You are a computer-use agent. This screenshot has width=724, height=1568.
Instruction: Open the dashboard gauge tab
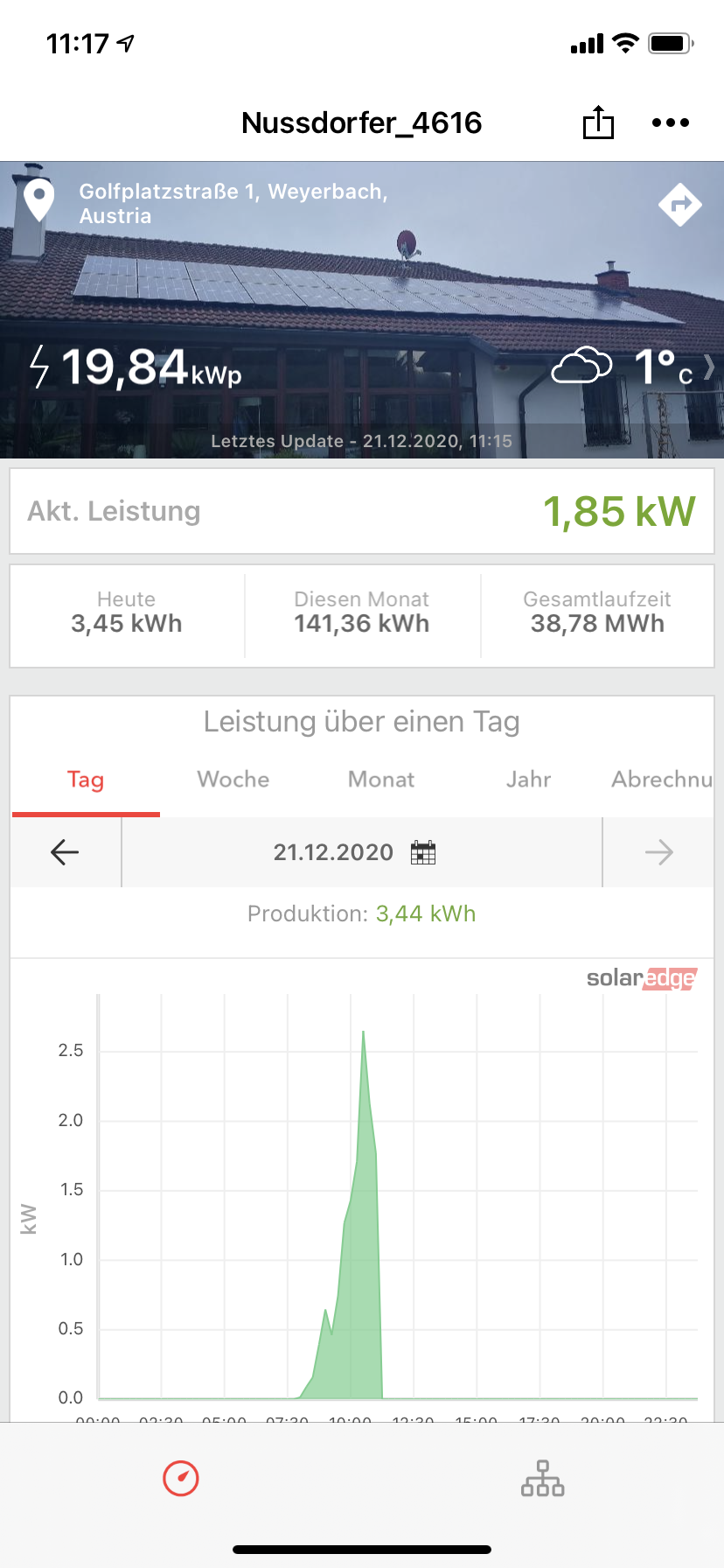181,1479
